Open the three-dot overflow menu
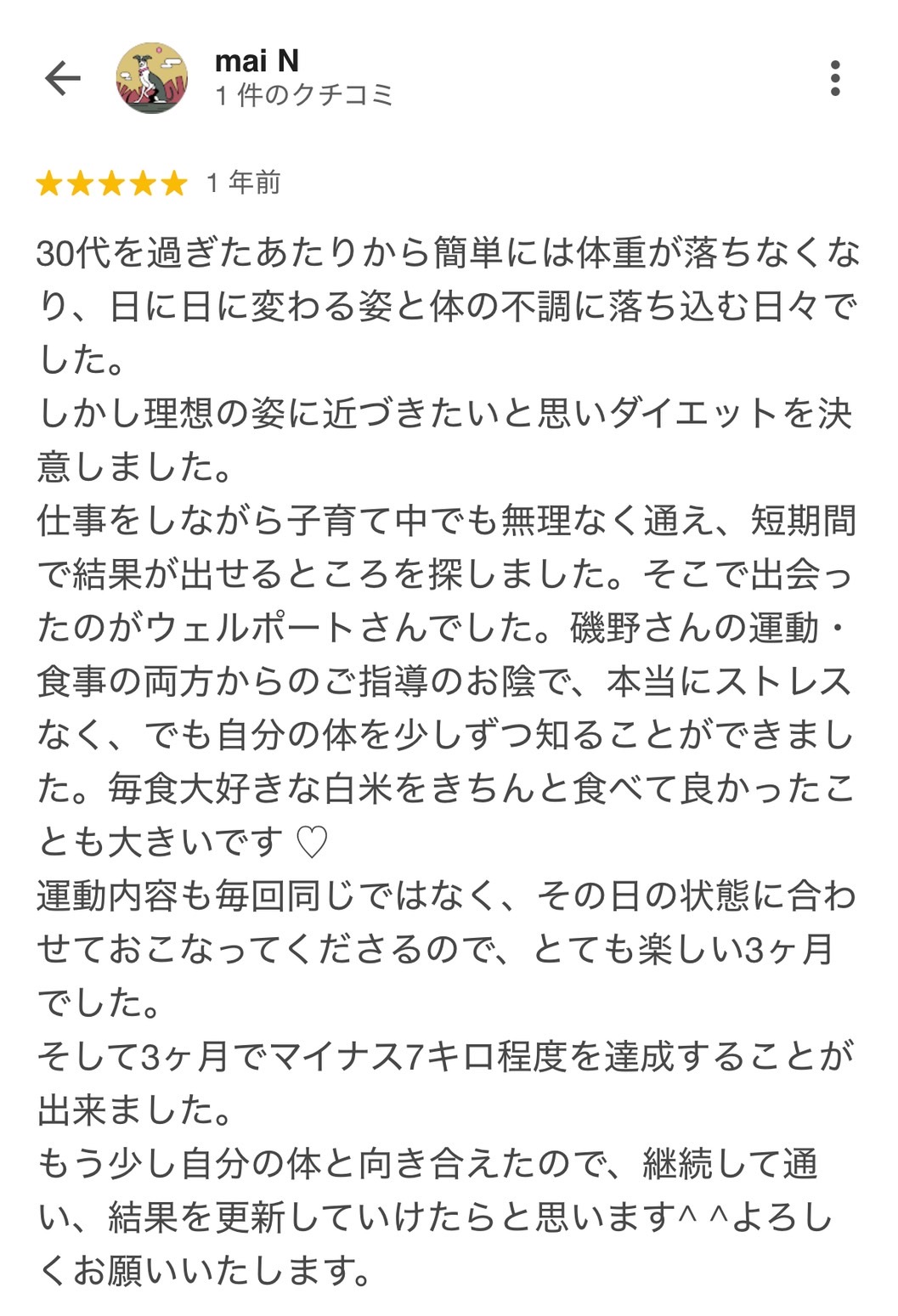 [x=835, y=79]
